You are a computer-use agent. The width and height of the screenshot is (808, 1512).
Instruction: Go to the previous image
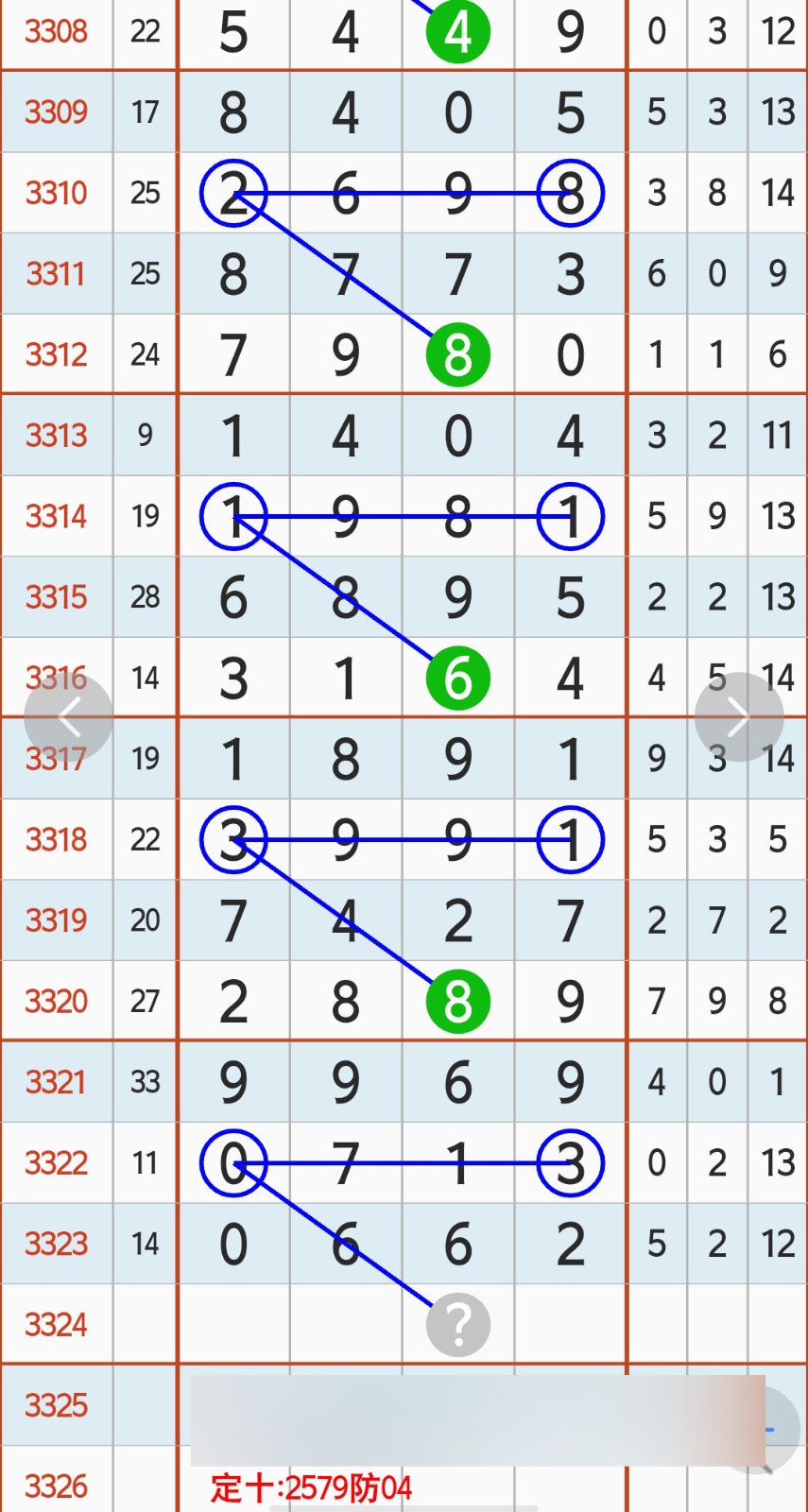pyautogui.click(x=68, y=717)
